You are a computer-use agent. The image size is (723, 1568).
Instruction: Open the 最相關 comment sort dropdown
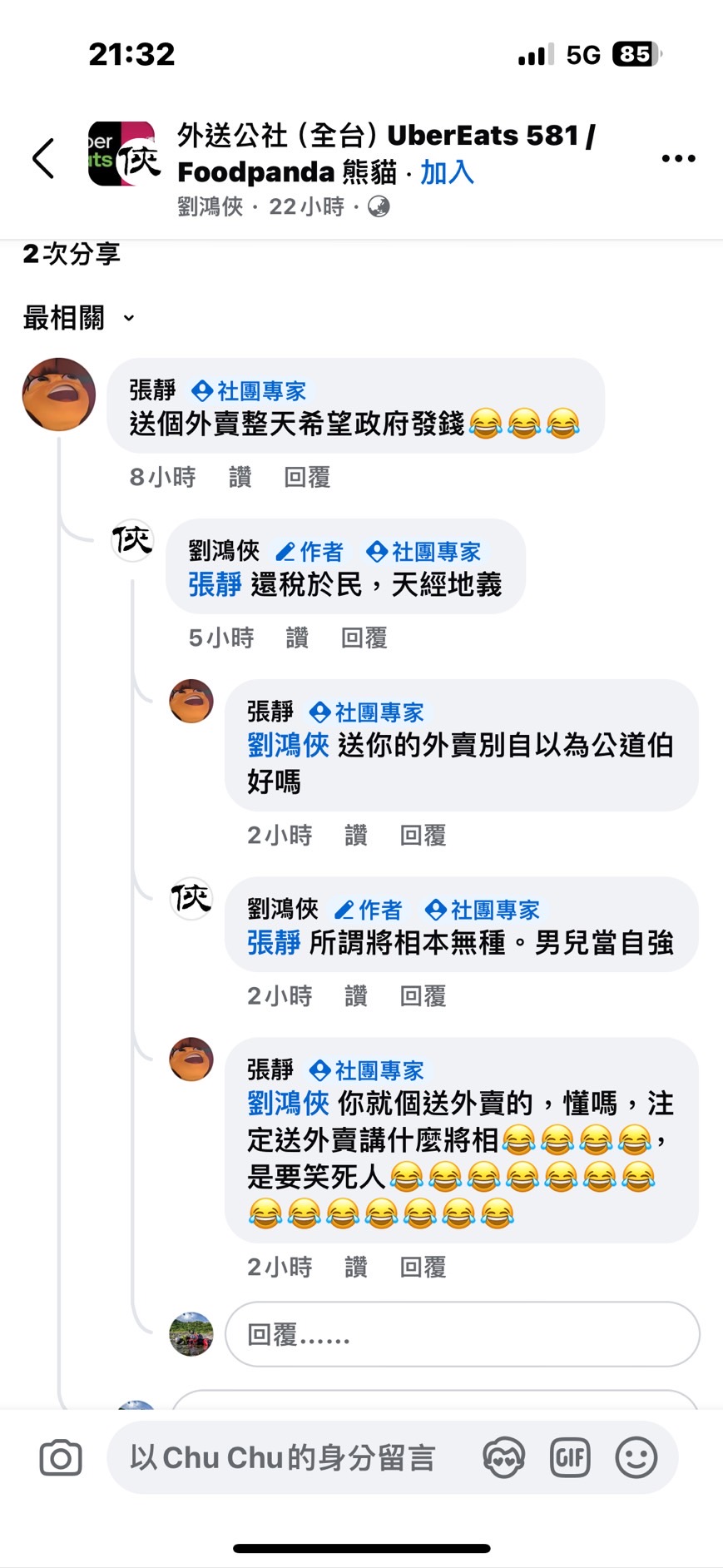point(78,318)
